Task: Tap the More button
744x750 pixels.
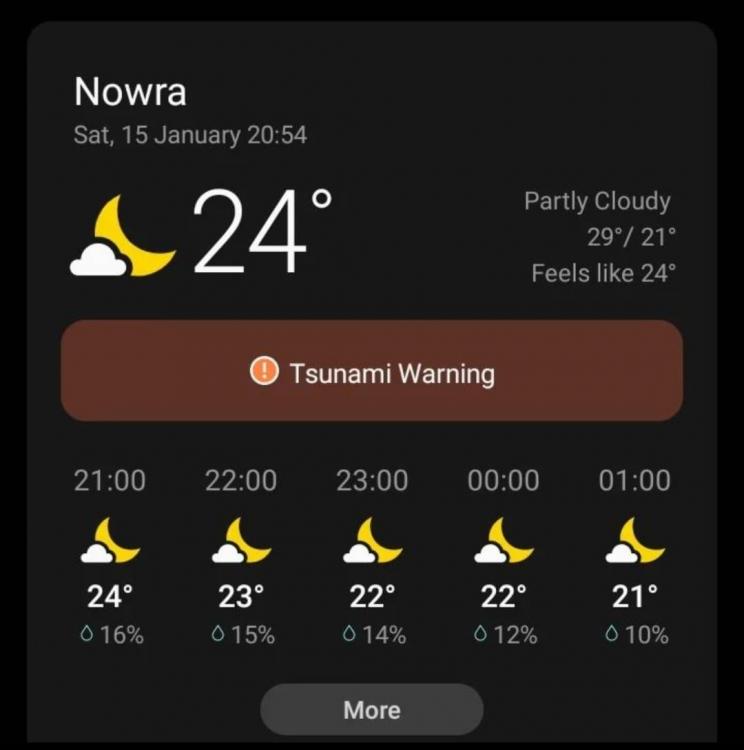Action: click(x=372, y=710)
